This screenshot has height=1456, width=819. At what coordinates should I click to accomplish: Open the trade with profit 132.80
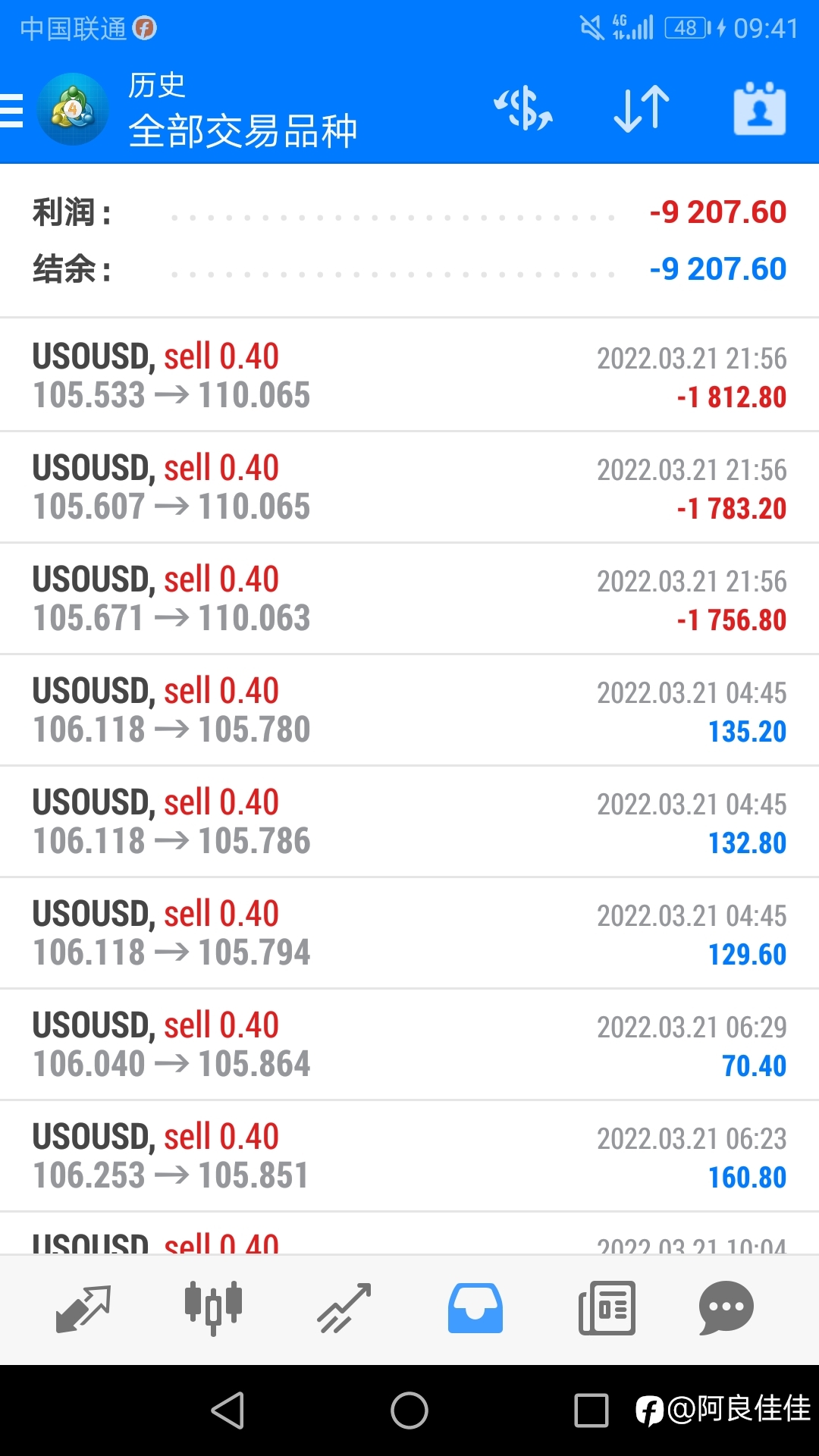[x=409, y=821]
